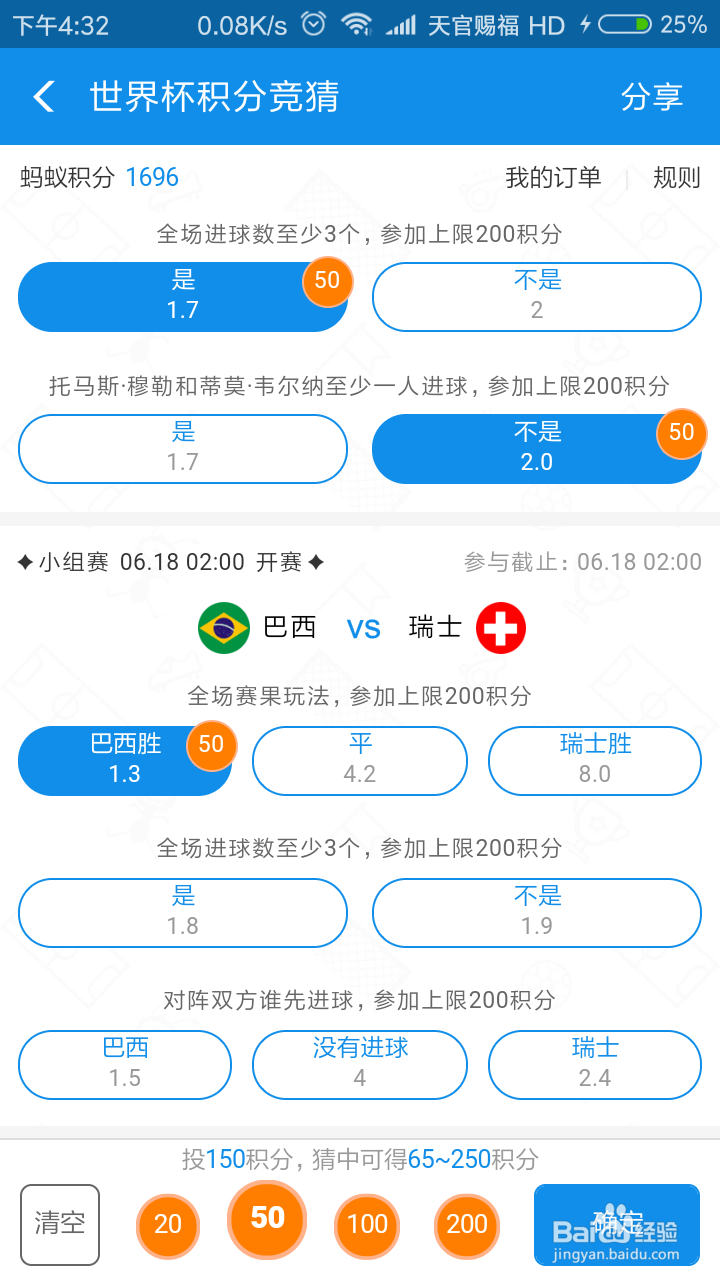Select the 不是 option with odds 1.9
This screenshot has width=720, height=1280.
(537, 912)
